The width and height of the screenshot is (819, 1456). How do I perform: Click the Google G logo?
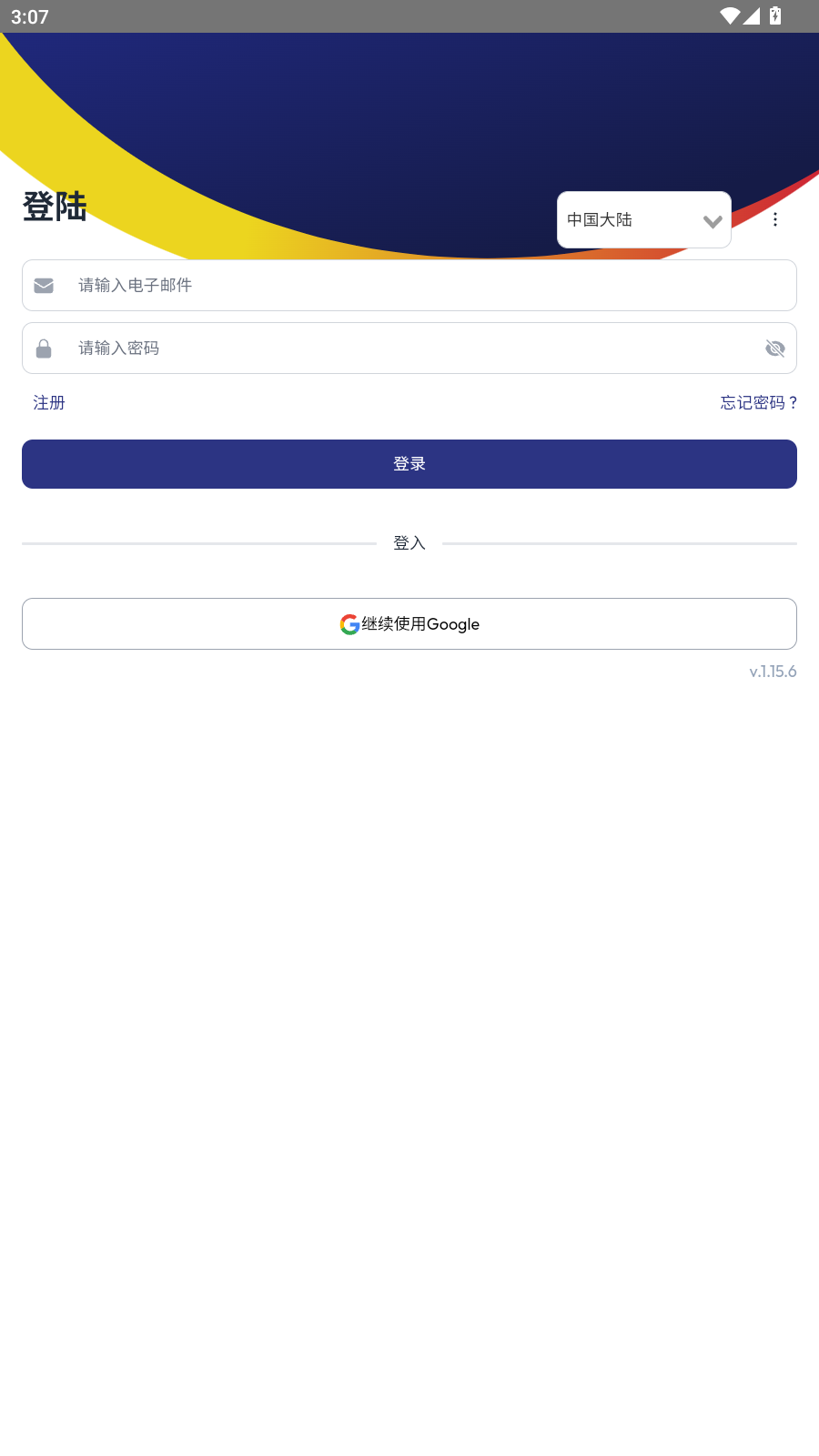click(349, 624)
